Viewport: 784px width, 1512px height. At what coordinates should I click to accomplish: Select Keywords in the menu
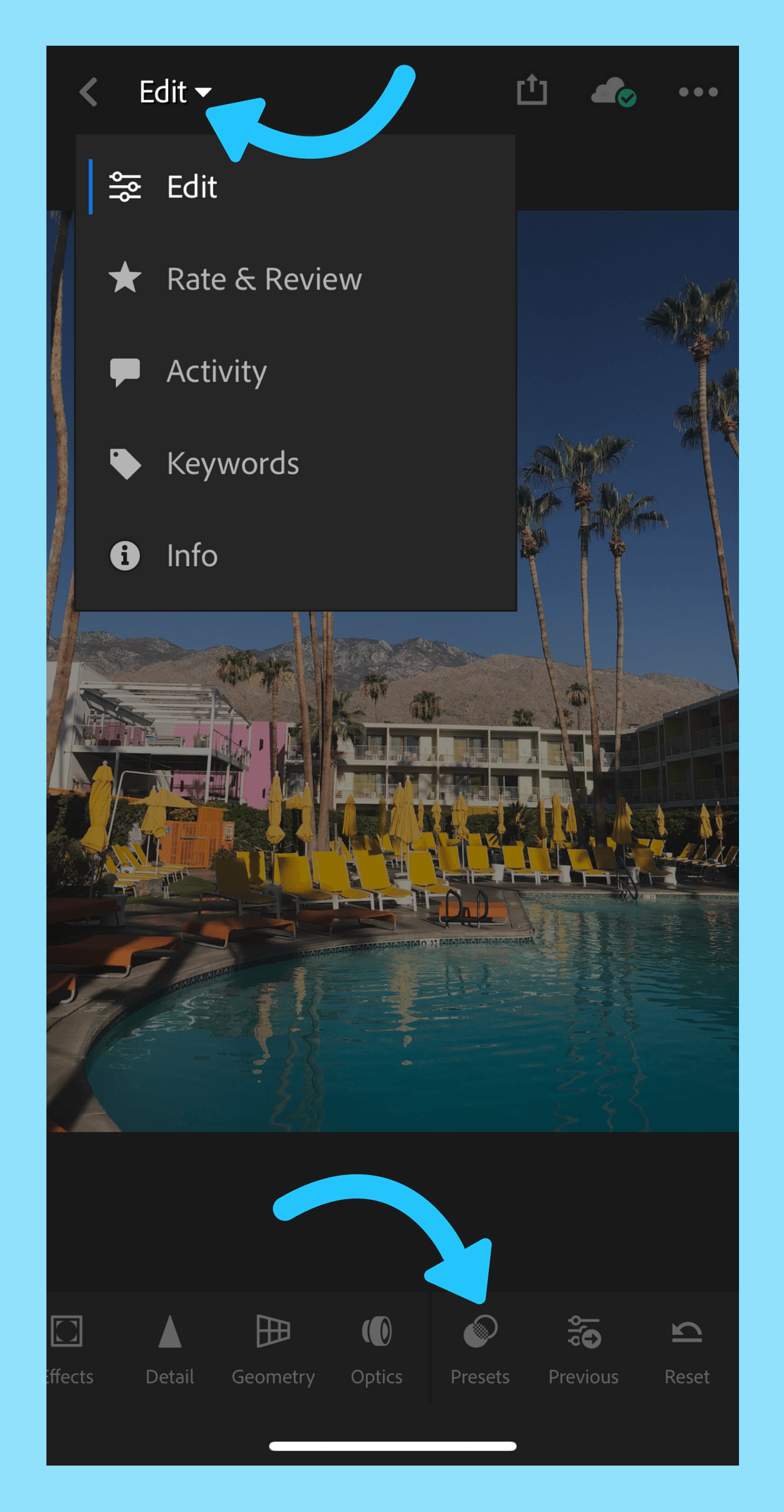(x=232, y=463)
